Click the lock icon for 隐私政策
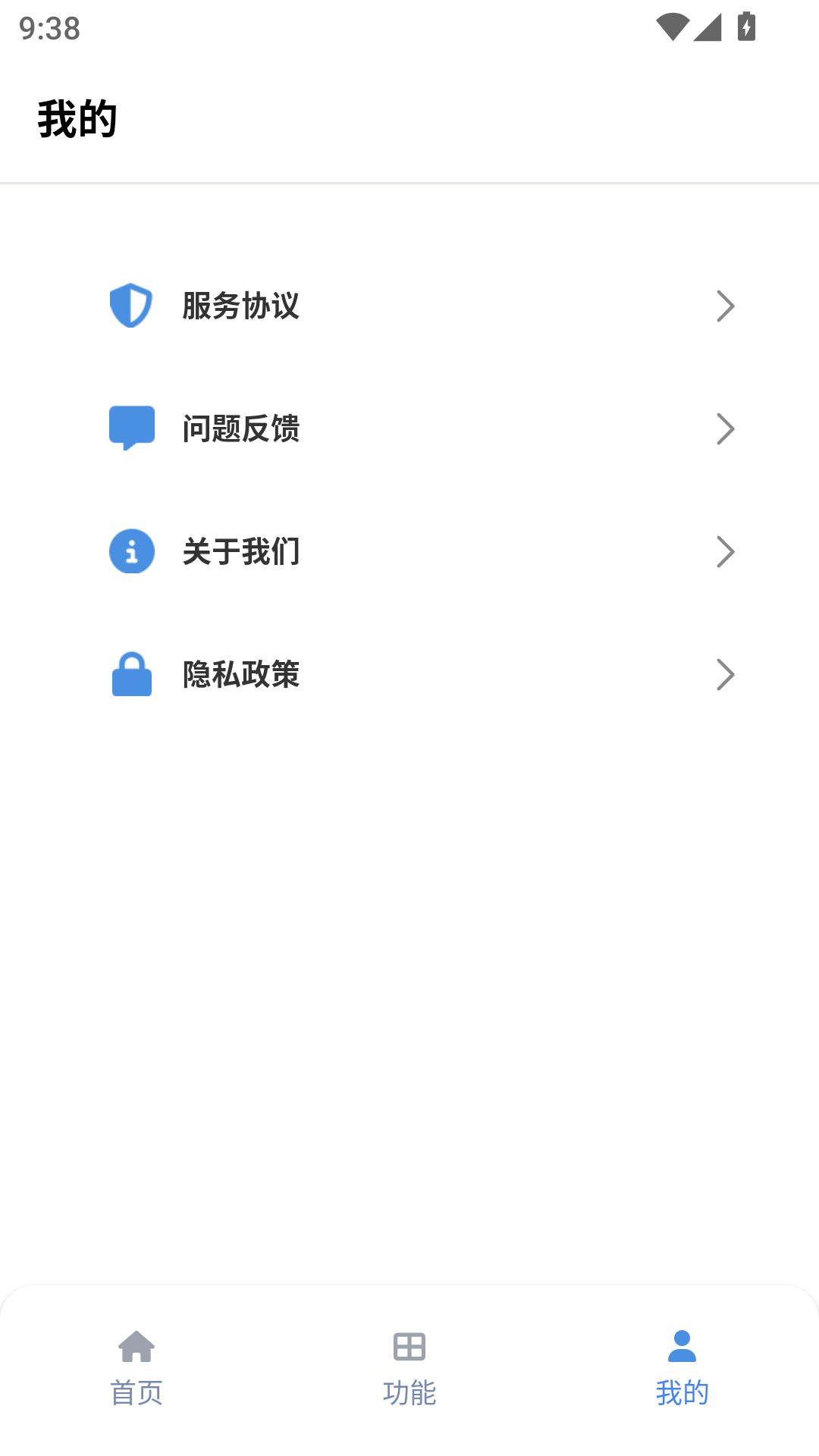This screenshot has width=819, height=1456. pos(132,674)
